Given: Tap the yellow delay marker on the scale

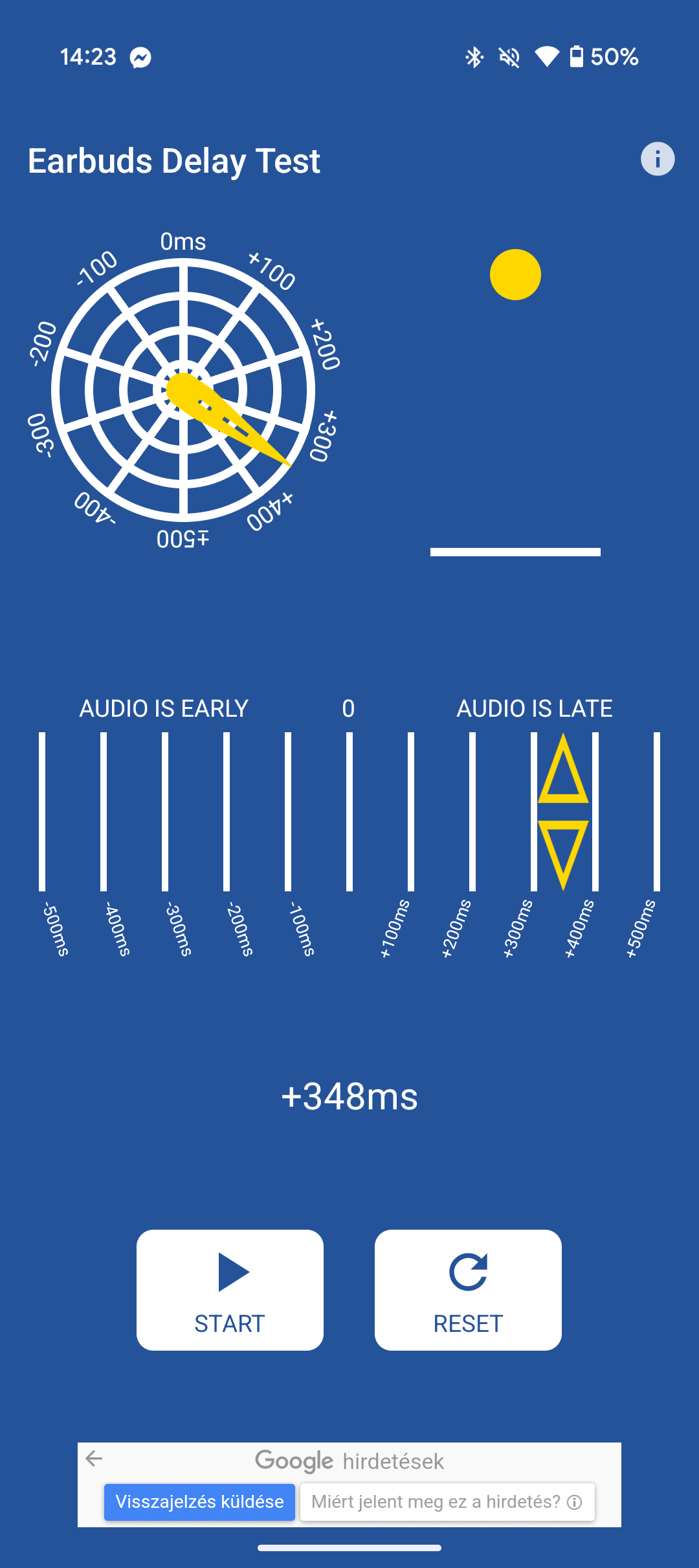Looking at the screenshot, I should [x=563, y=812].
